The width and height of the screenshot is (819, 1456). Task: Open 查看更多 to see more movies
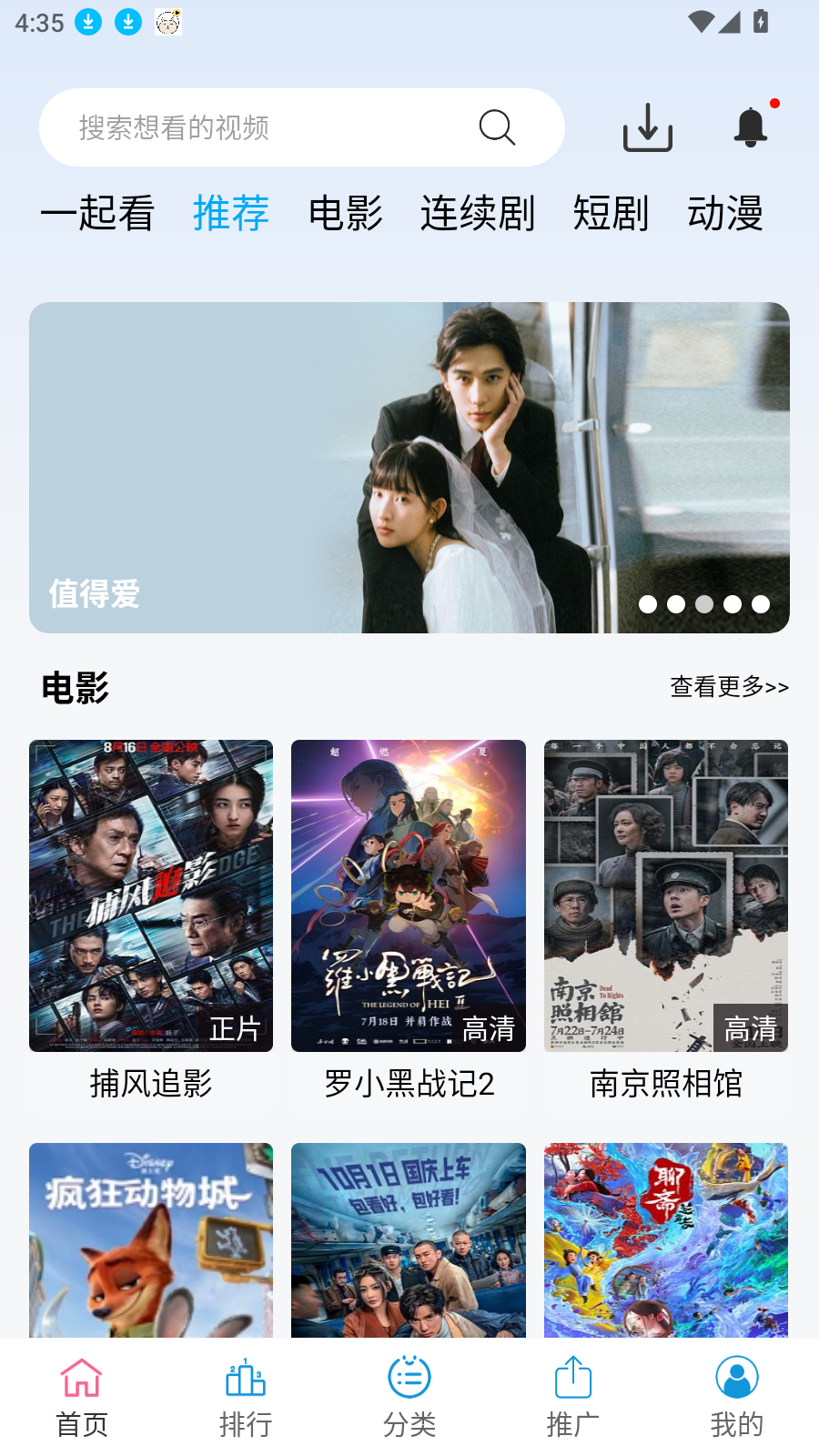point(728,688)
